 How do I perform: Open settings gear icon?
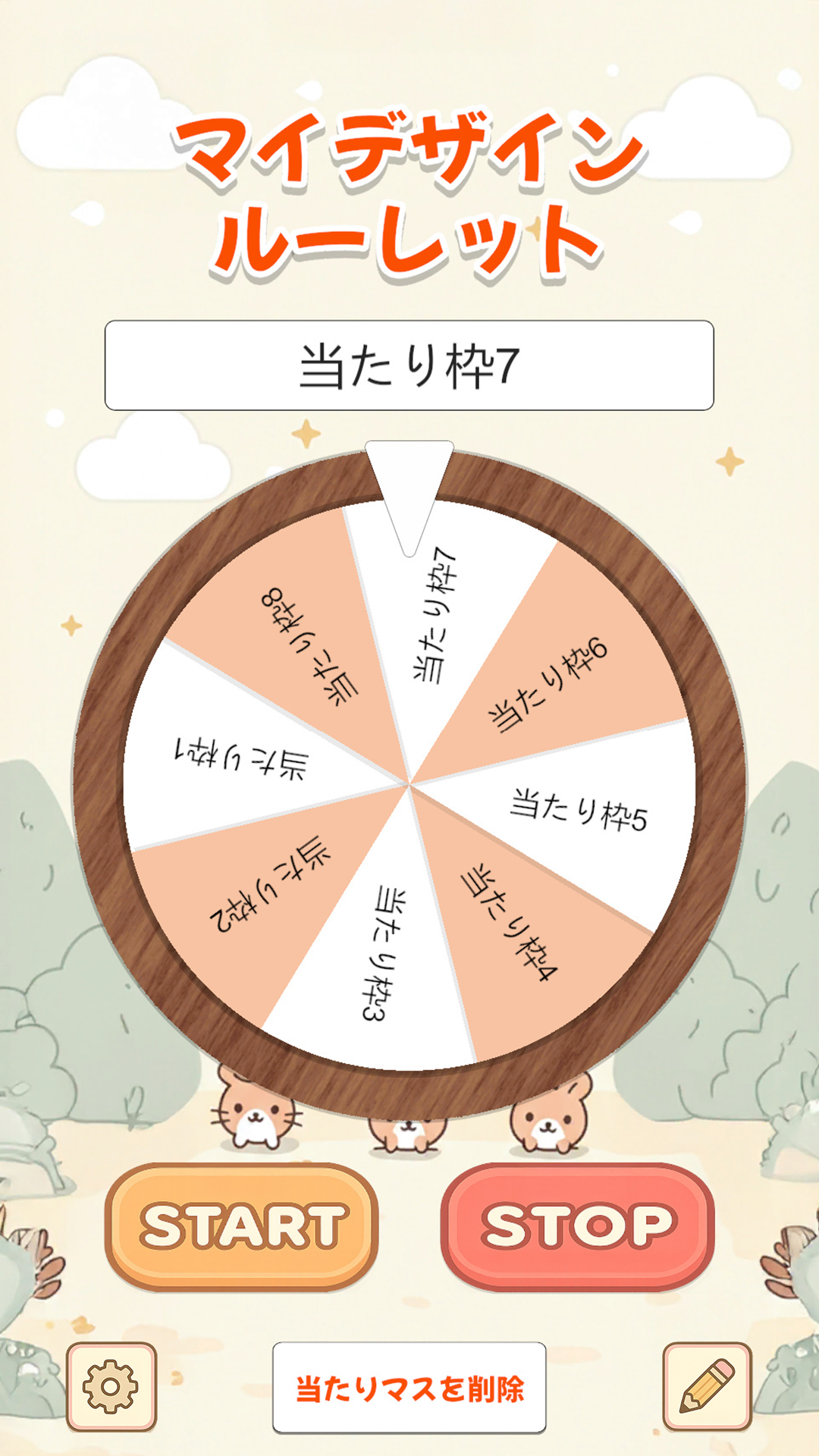coord(111,1386)
